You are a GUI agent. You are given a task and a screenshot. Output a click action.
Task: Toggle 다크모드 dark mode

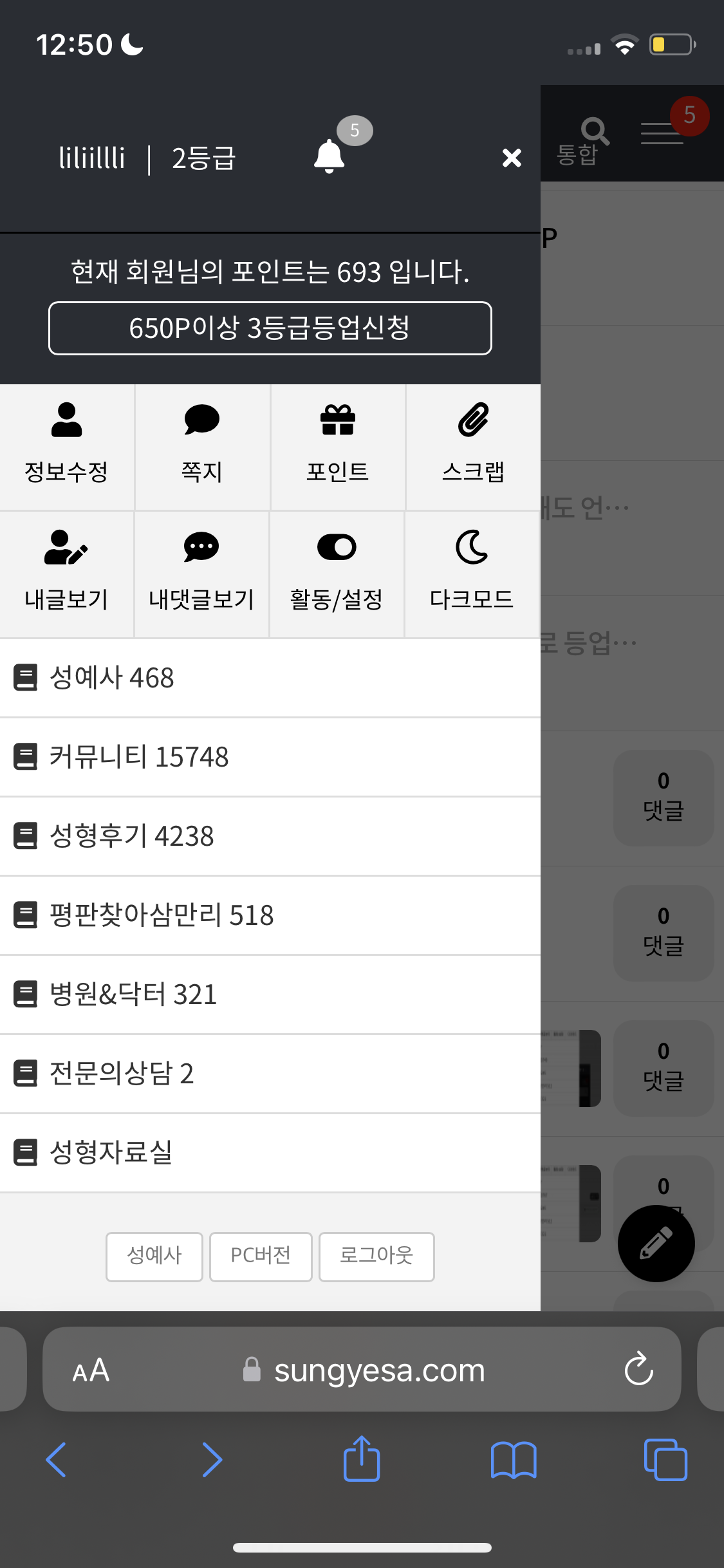coord(472,574)
